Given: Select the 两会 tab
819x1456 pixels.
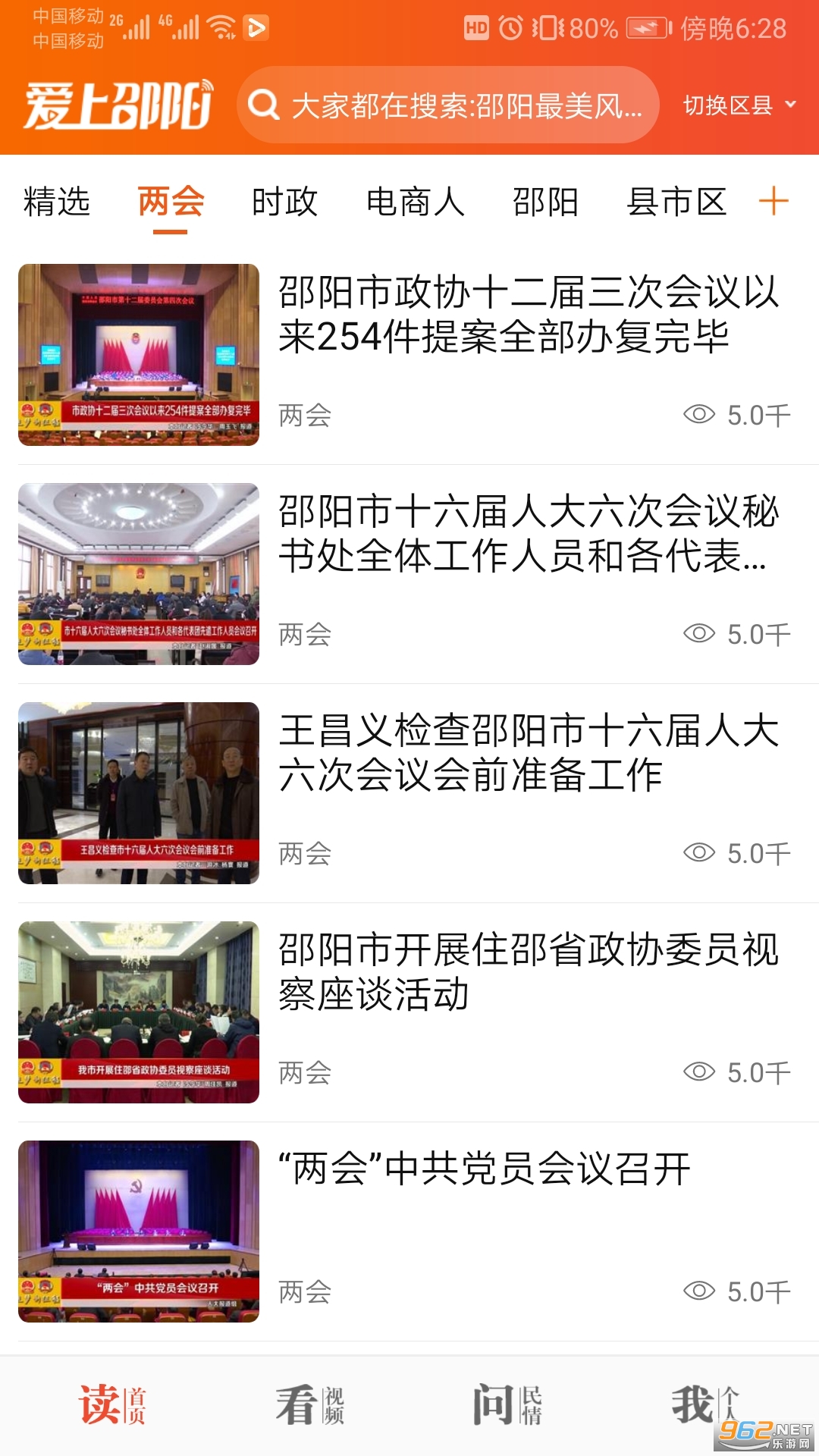Looking at the screenshot, I should click(x=171, y=202).
